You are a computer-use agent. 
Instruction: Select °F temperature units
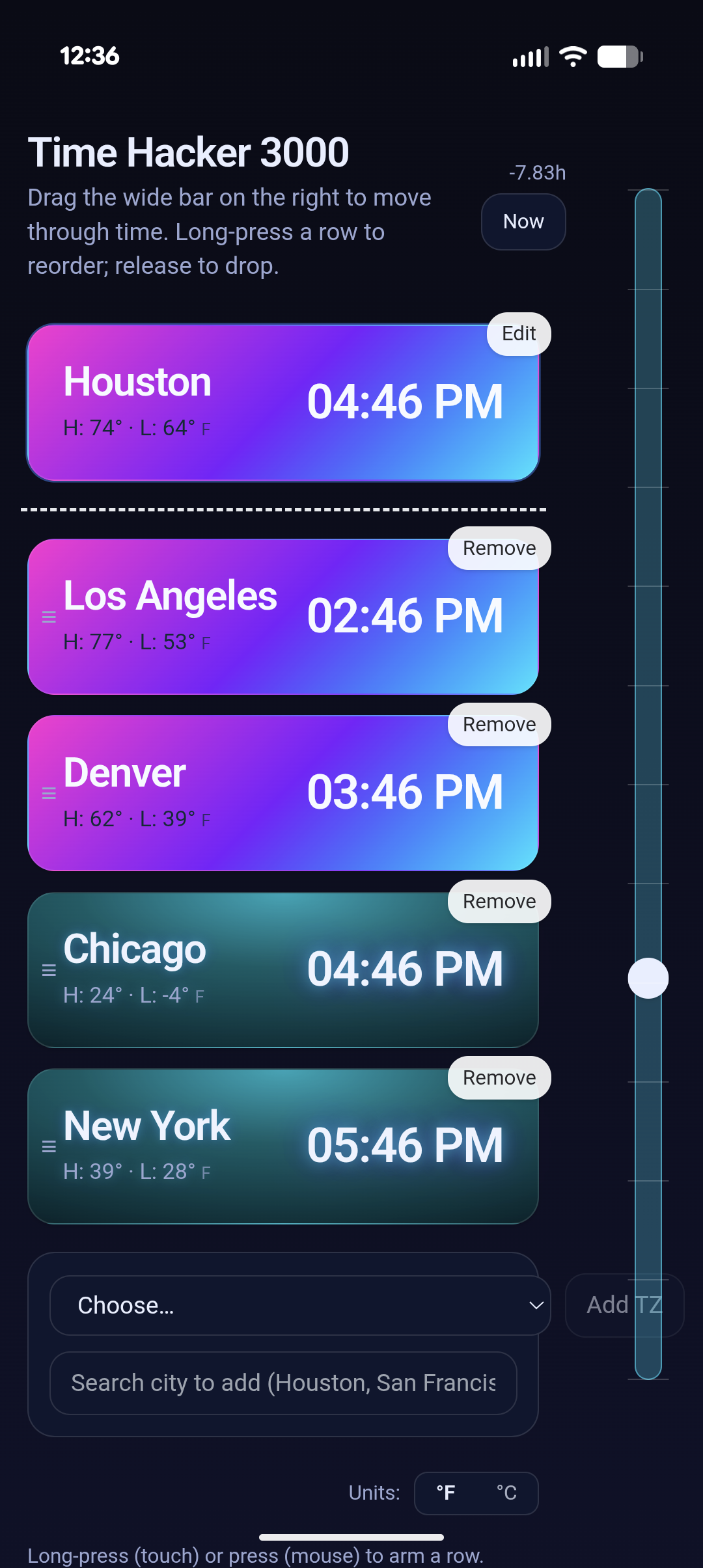pos(446,1493)
